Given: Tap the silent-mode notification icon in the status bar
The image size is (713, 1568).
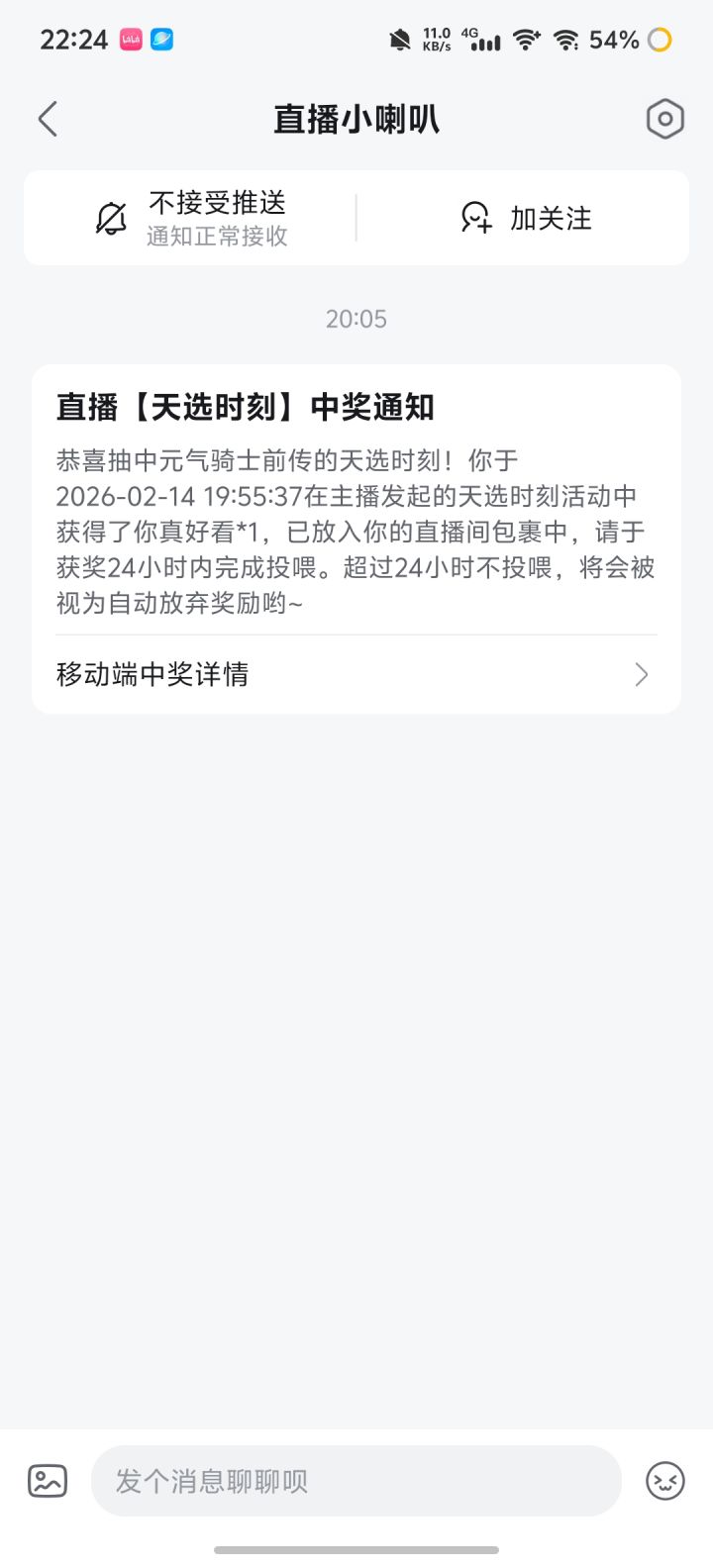Looking at the screenshot, I should point(400,40).
